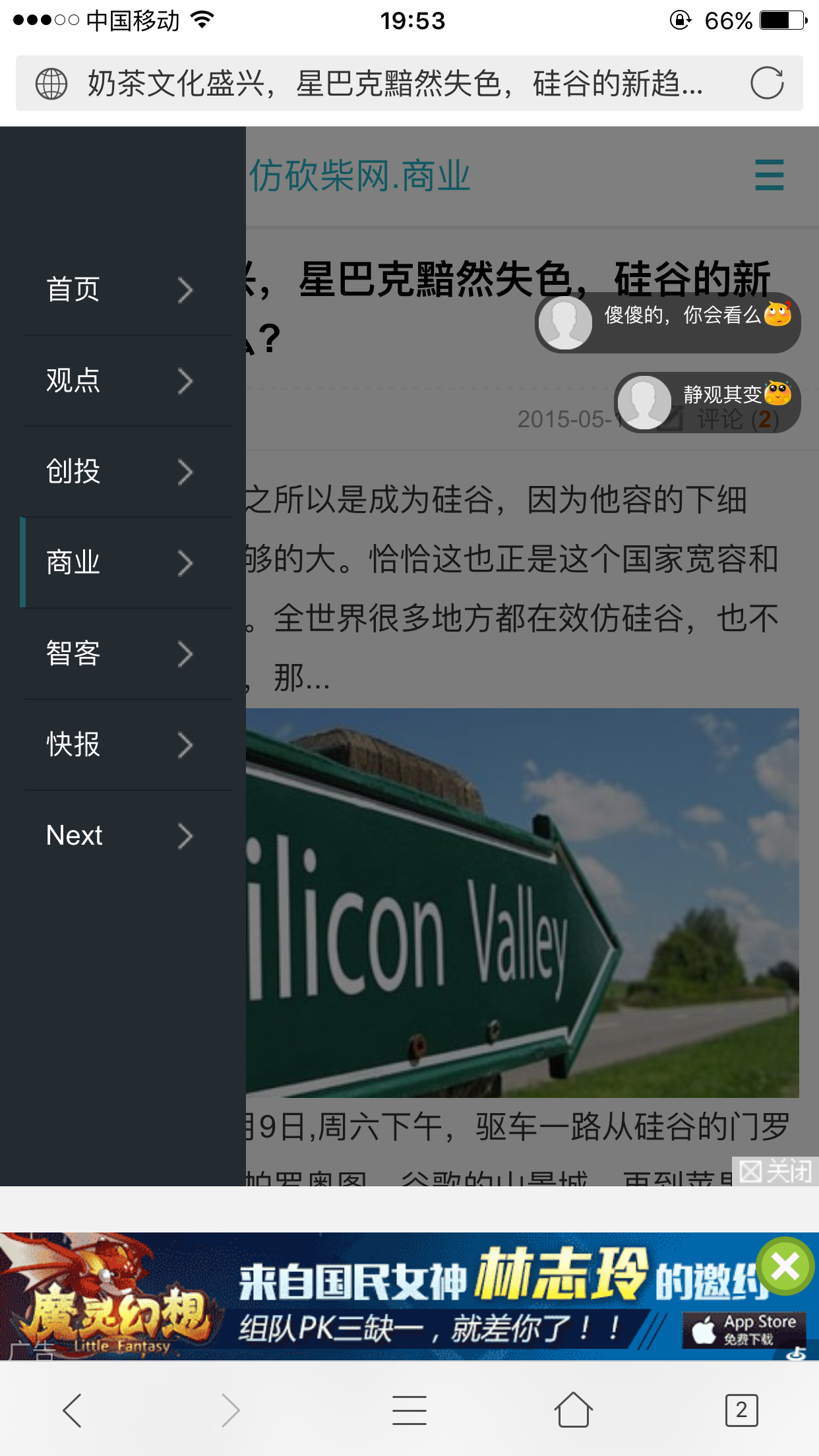Image resolution: width=819 pixels, height=1456 pixels.
Task: Open the browser menu in the bottom toolbar
Action: (x=409, y=1410)
